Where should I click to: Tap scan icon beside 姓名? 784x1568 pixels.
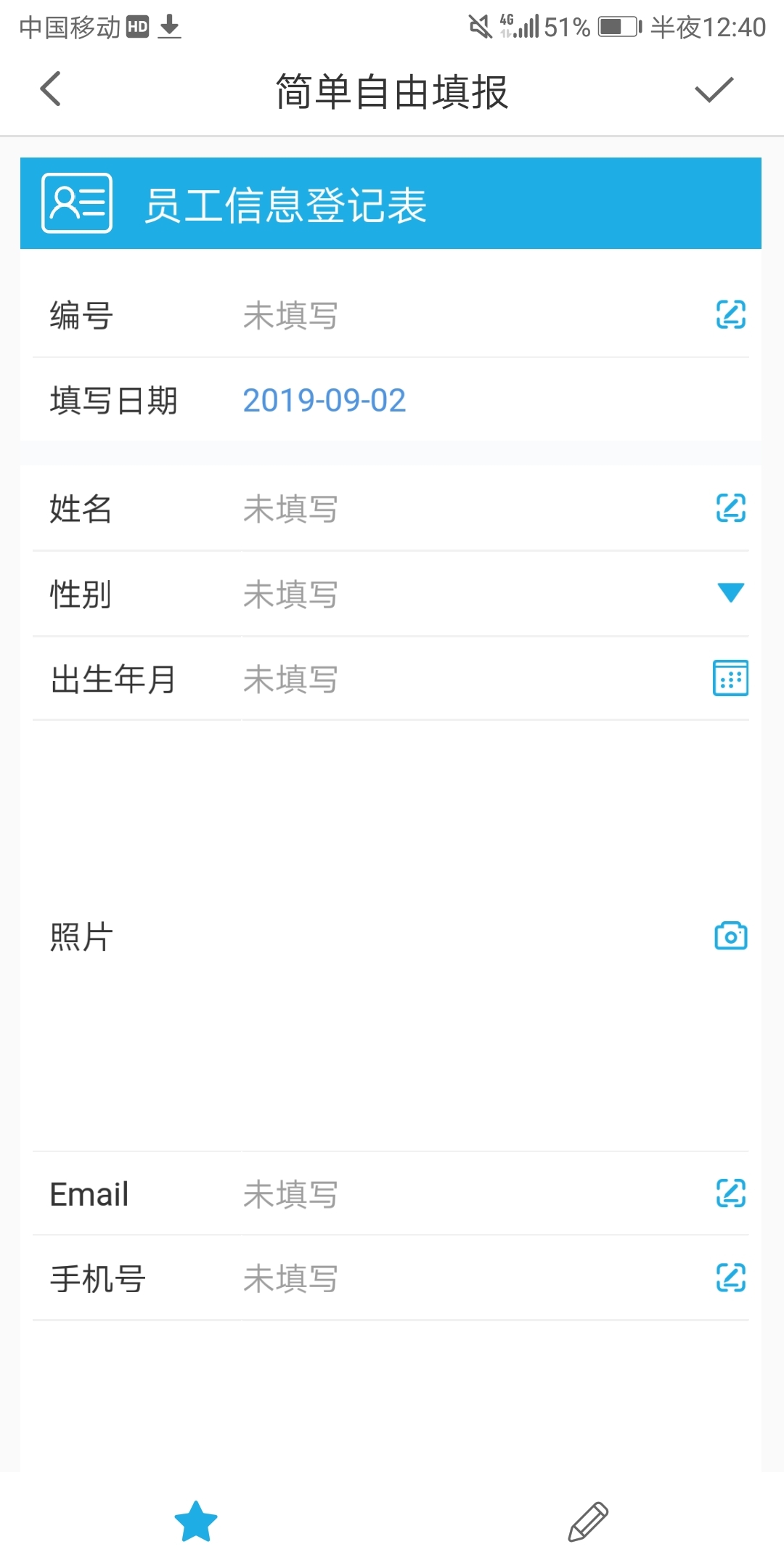tap(730, 508)
